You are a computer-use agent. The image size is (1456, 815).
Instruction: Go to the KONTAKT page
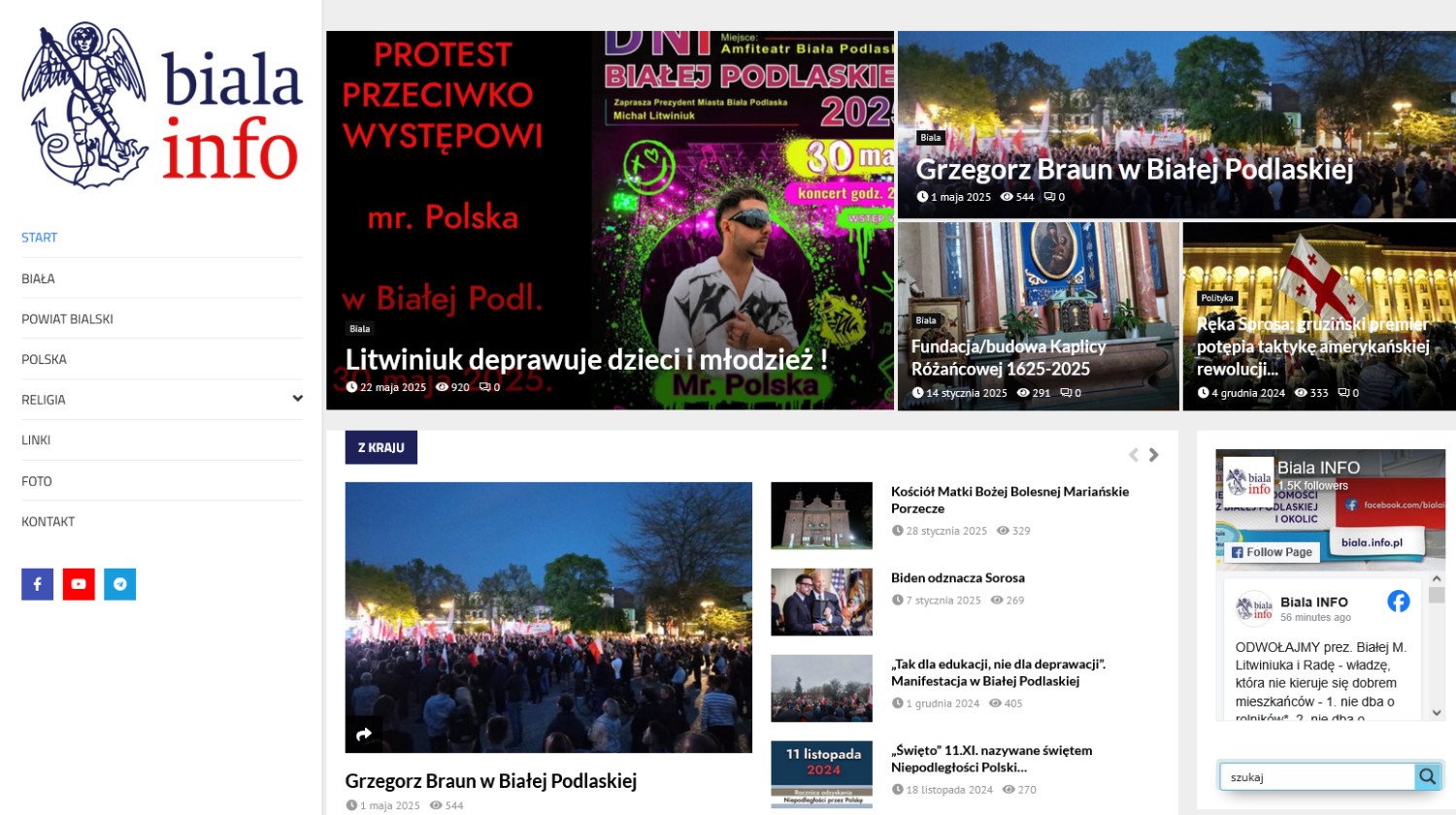(49, 522)
